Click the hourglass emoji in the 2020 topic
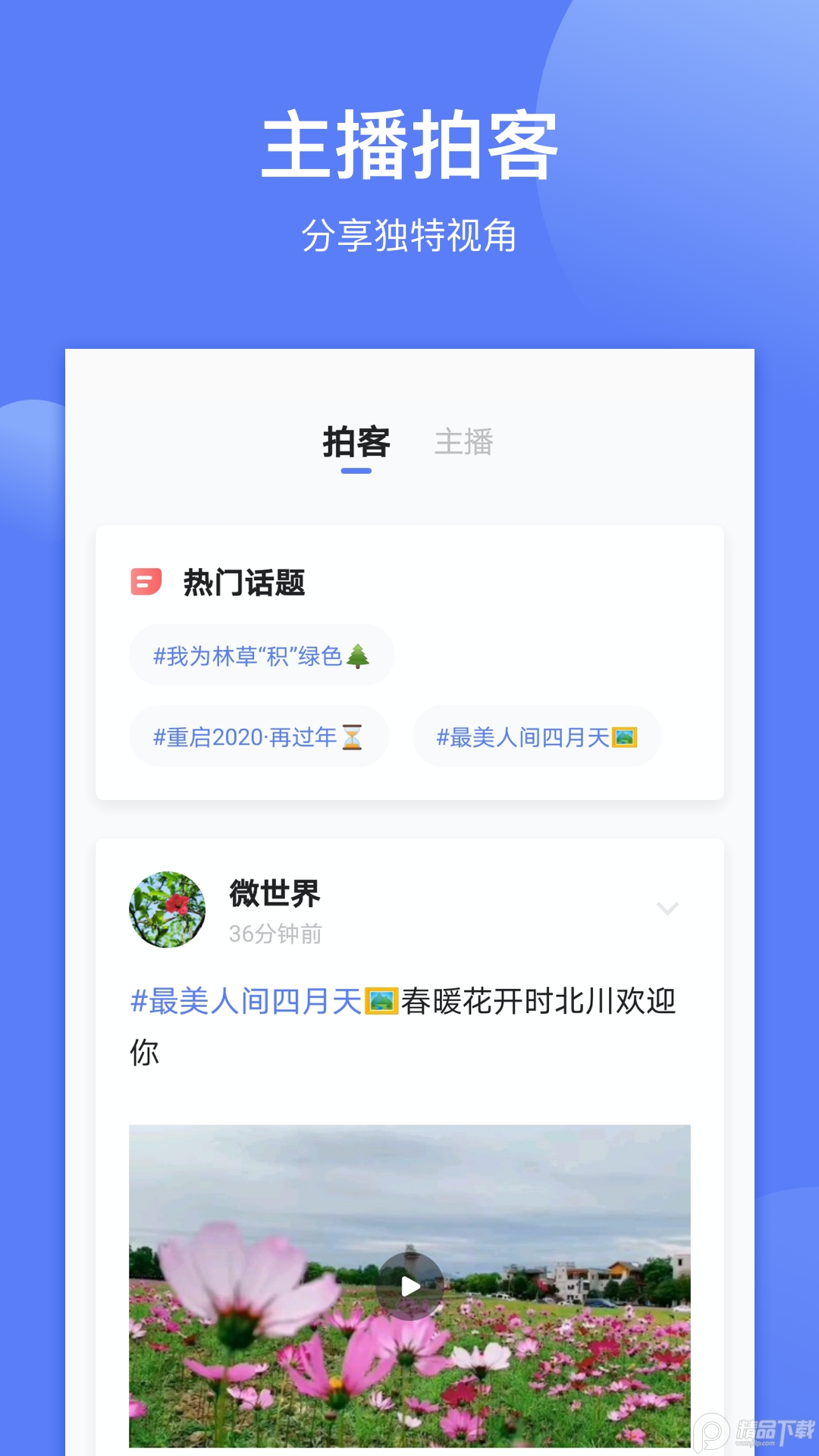The height and width of the screenshot is (1456, 819). 353,736
